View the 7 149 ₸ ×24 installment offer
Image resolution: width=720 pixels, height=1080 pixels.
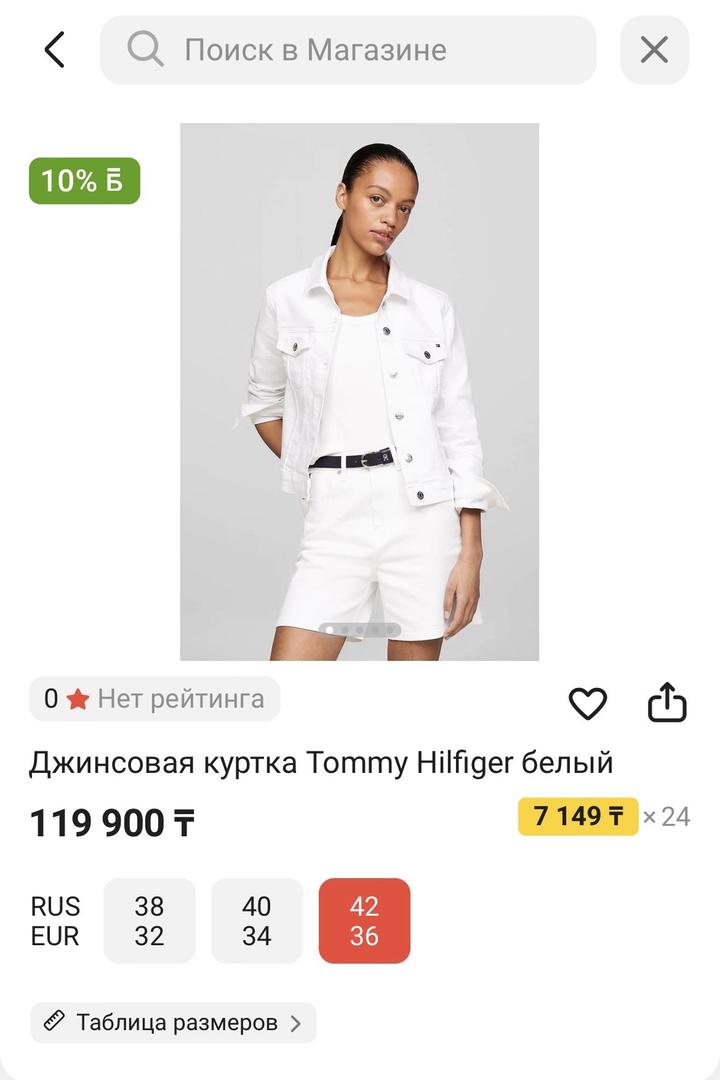(x=578, y=817)
